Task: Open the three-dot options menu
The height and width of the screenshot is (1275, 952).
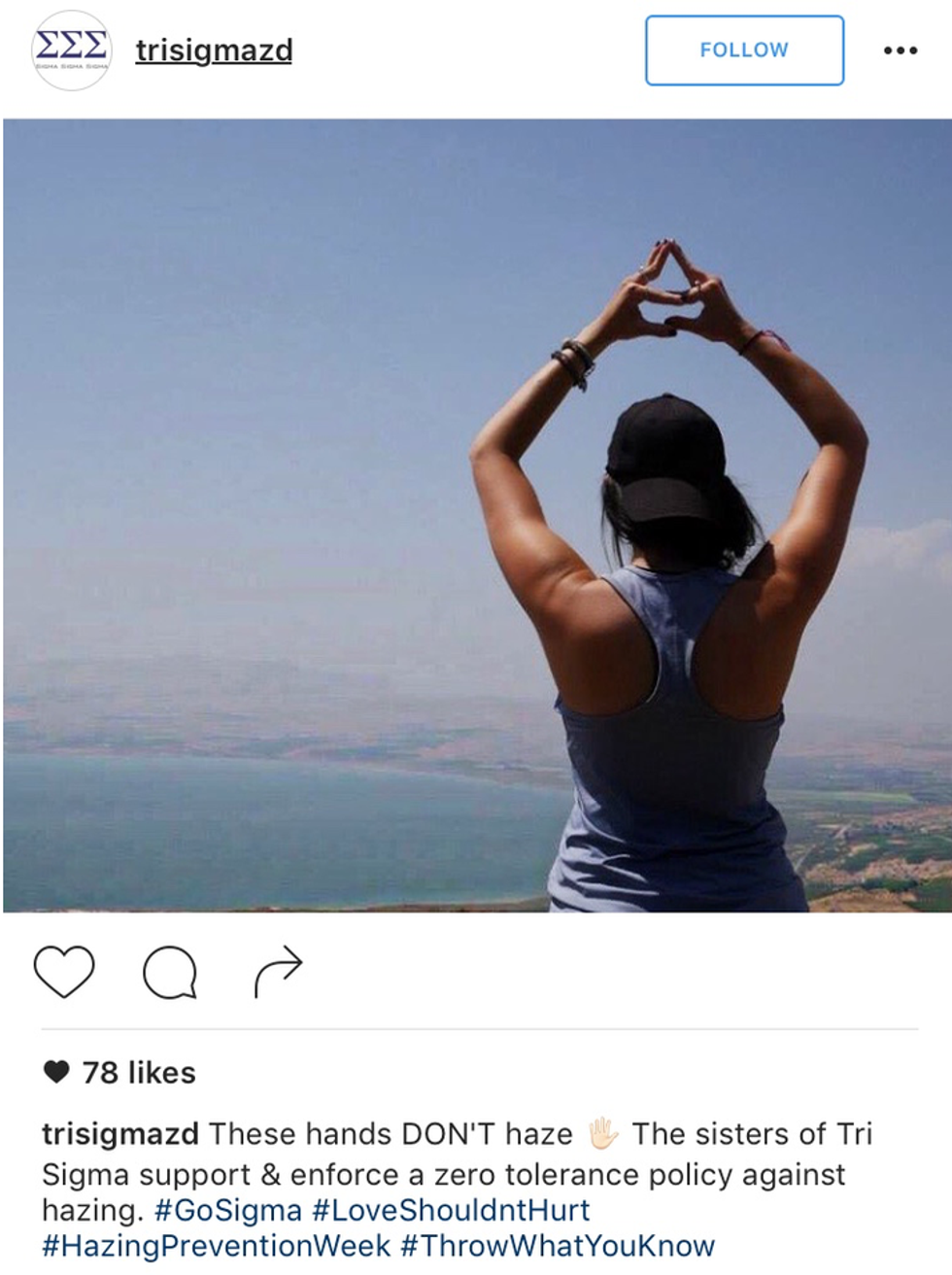Action: point(900,51)
